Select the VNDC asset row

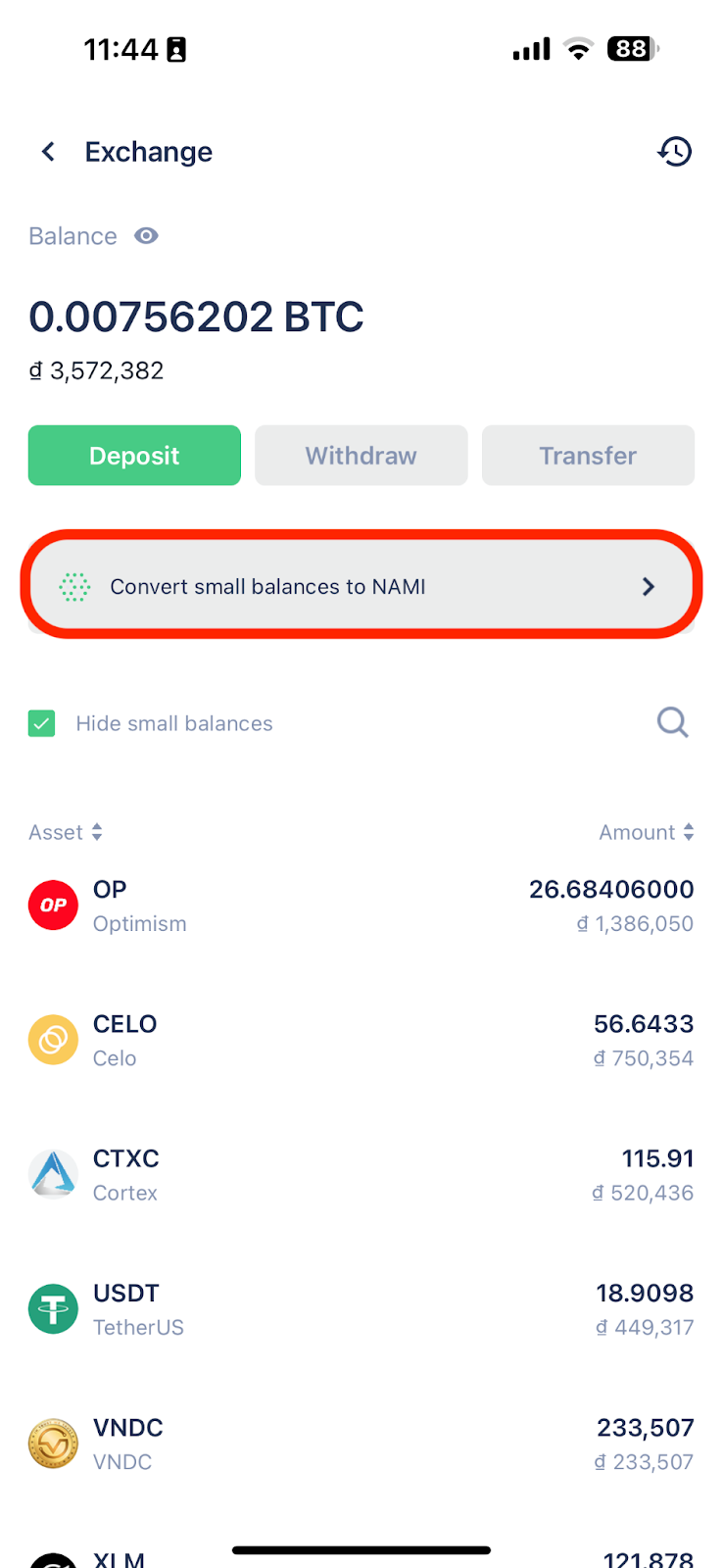[x=361, y=1444]
